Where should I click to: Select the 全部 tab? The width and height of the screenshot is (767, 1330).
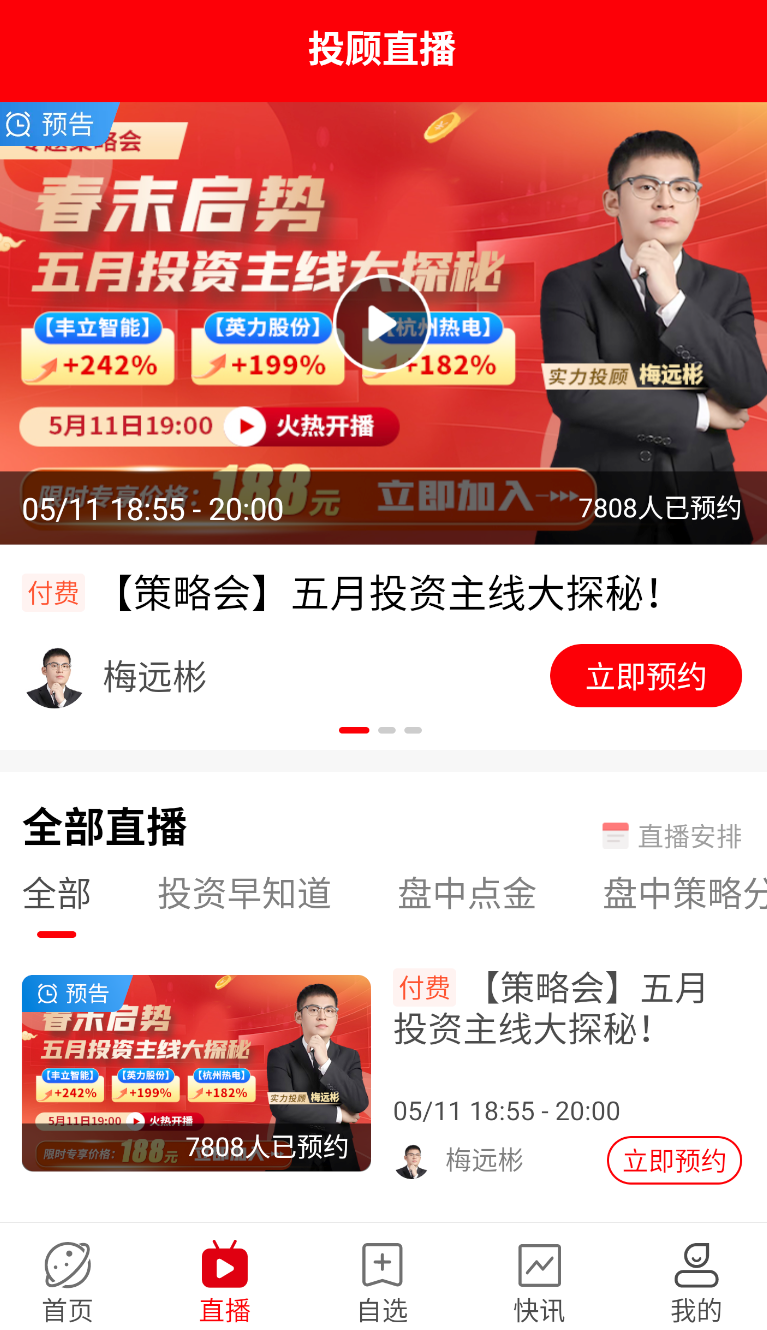[x=57, y=895]
